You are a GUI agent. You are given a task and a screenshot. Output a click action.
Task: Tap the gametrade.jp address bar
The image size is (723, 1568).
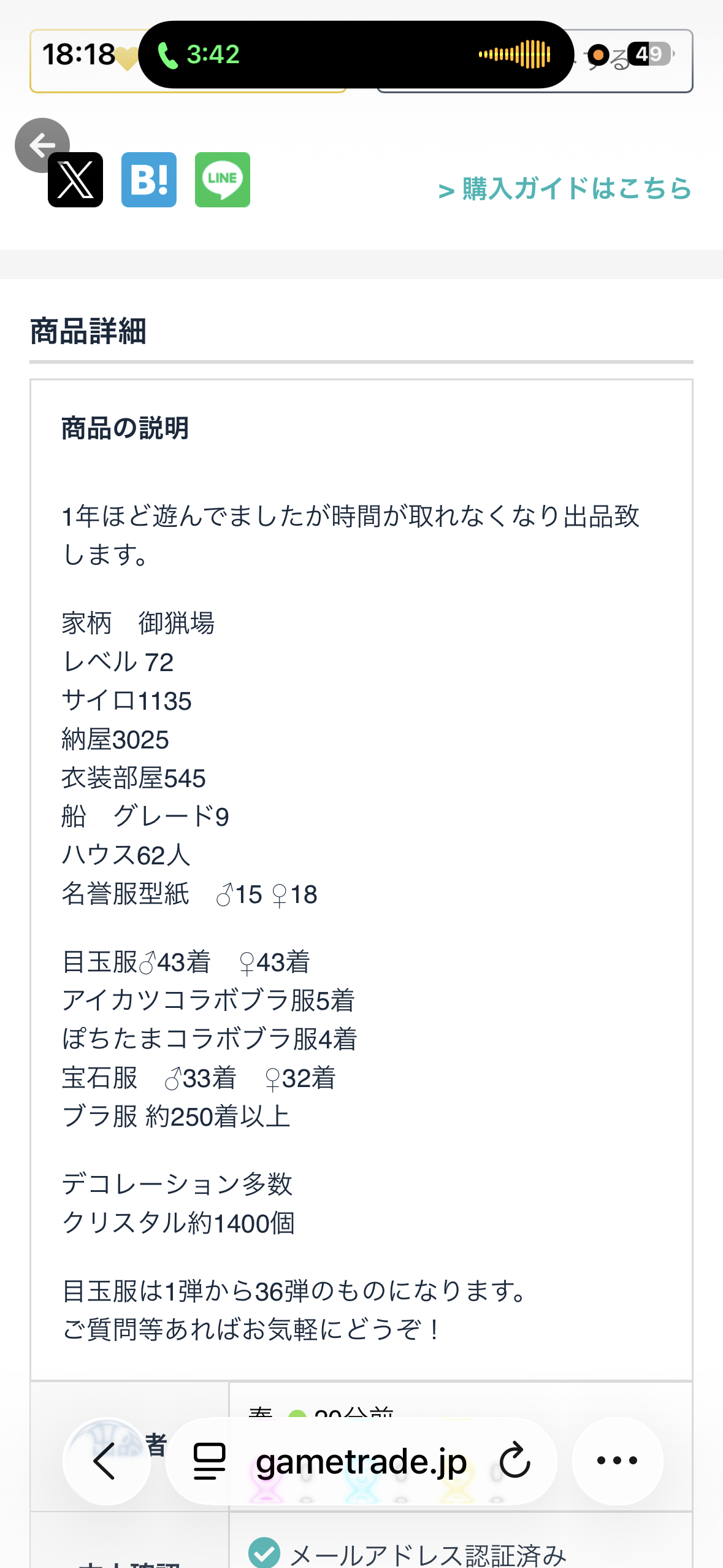pyautogui.click(x=361, y=1461)
